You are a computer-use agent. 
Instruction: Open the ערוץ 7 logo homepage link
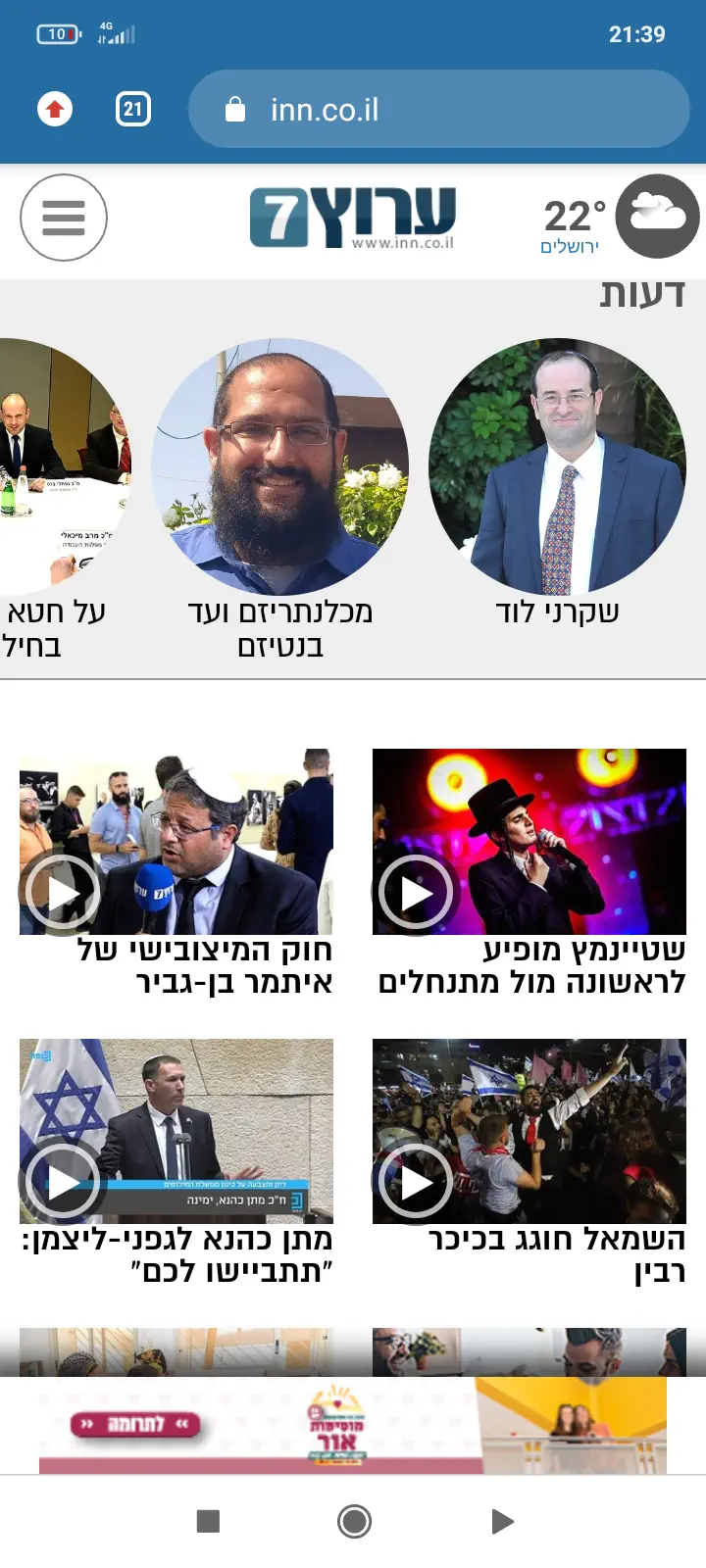tap(352, 218)
